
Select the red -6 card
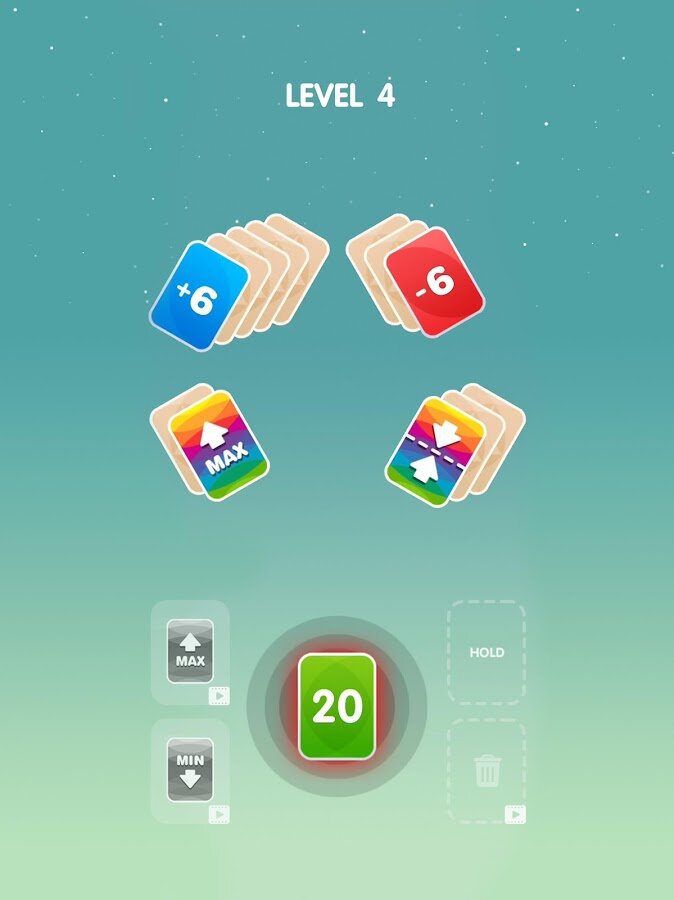(x=435, y=281)
